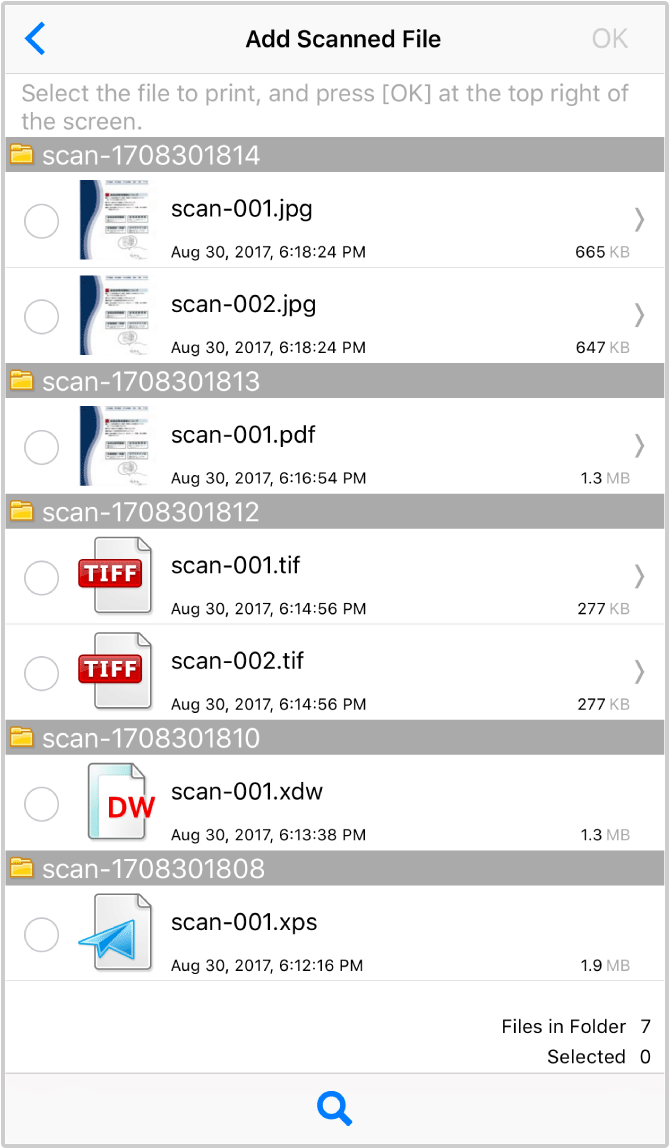The height and width of the screenshot is (1148, 669).
Task: Mark the scan-002.jpg selection circle
Action: tap(41, 317)
